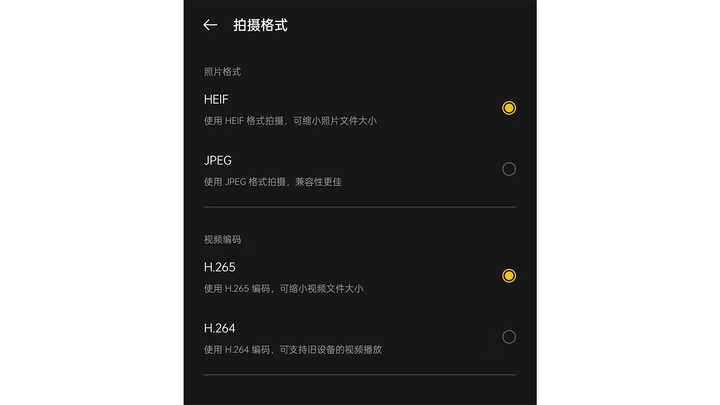Select H.265 video encoding
Screen dimensions: 720x405
(508, 276)
